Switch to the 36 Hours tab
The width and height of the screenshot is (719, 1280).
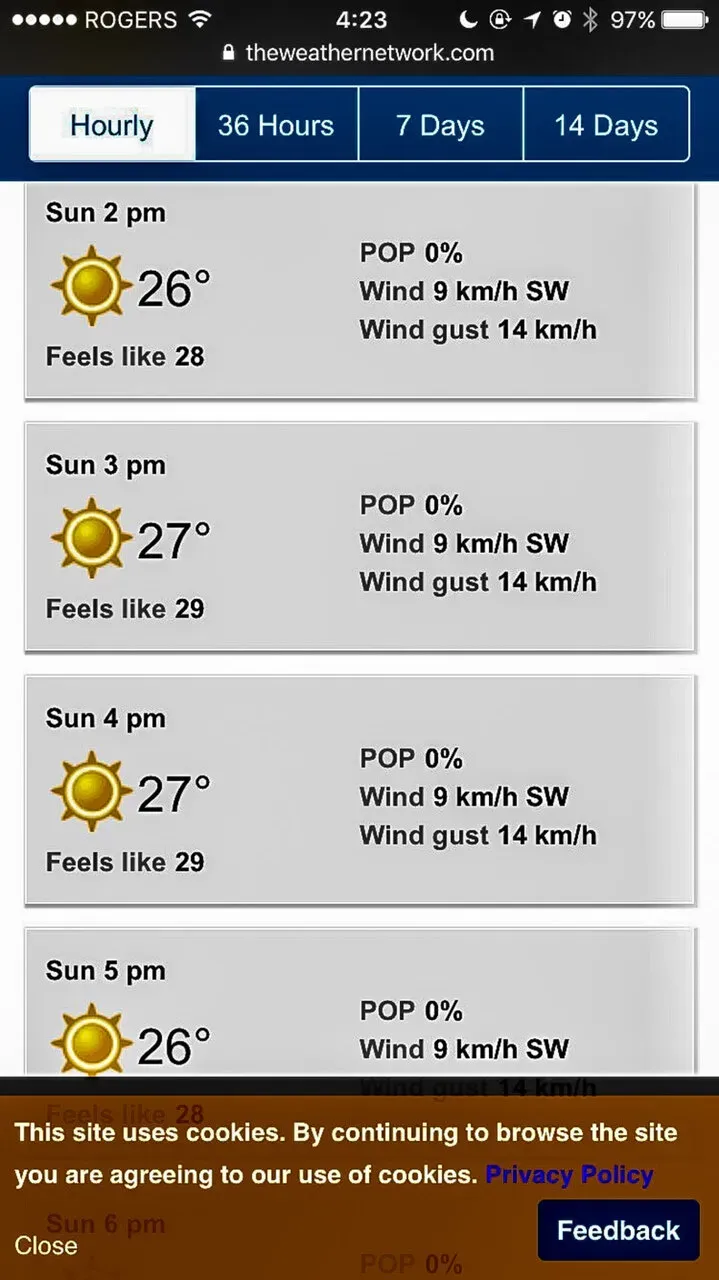tap(276, 125)
